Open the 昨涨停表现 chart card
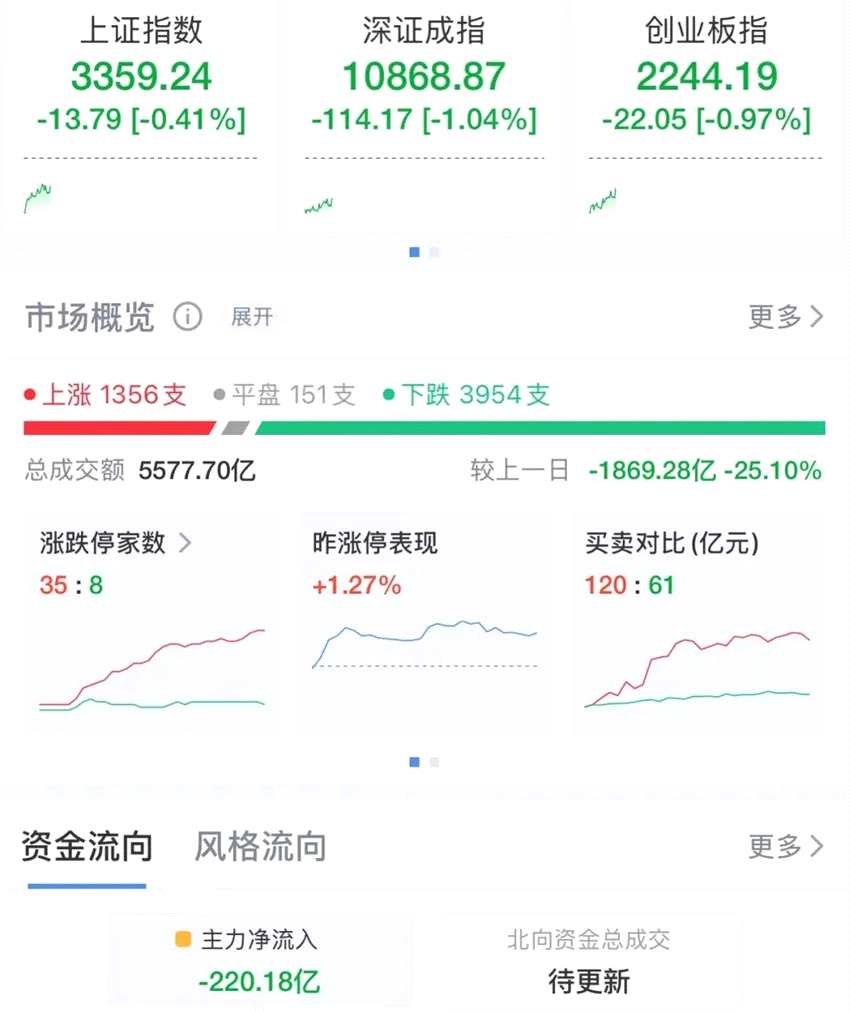The width and height of the screenshot is (850, 1012). 425,620
